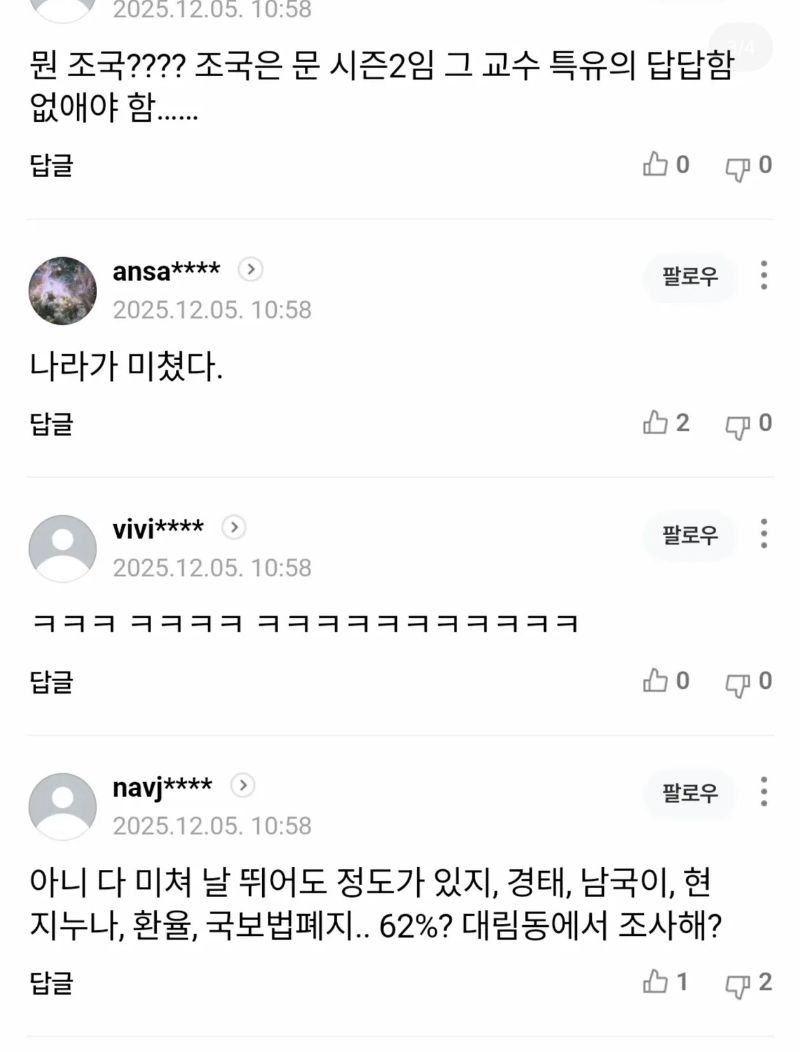Expand navj**** profile chevron

click(x=243, y=785)
